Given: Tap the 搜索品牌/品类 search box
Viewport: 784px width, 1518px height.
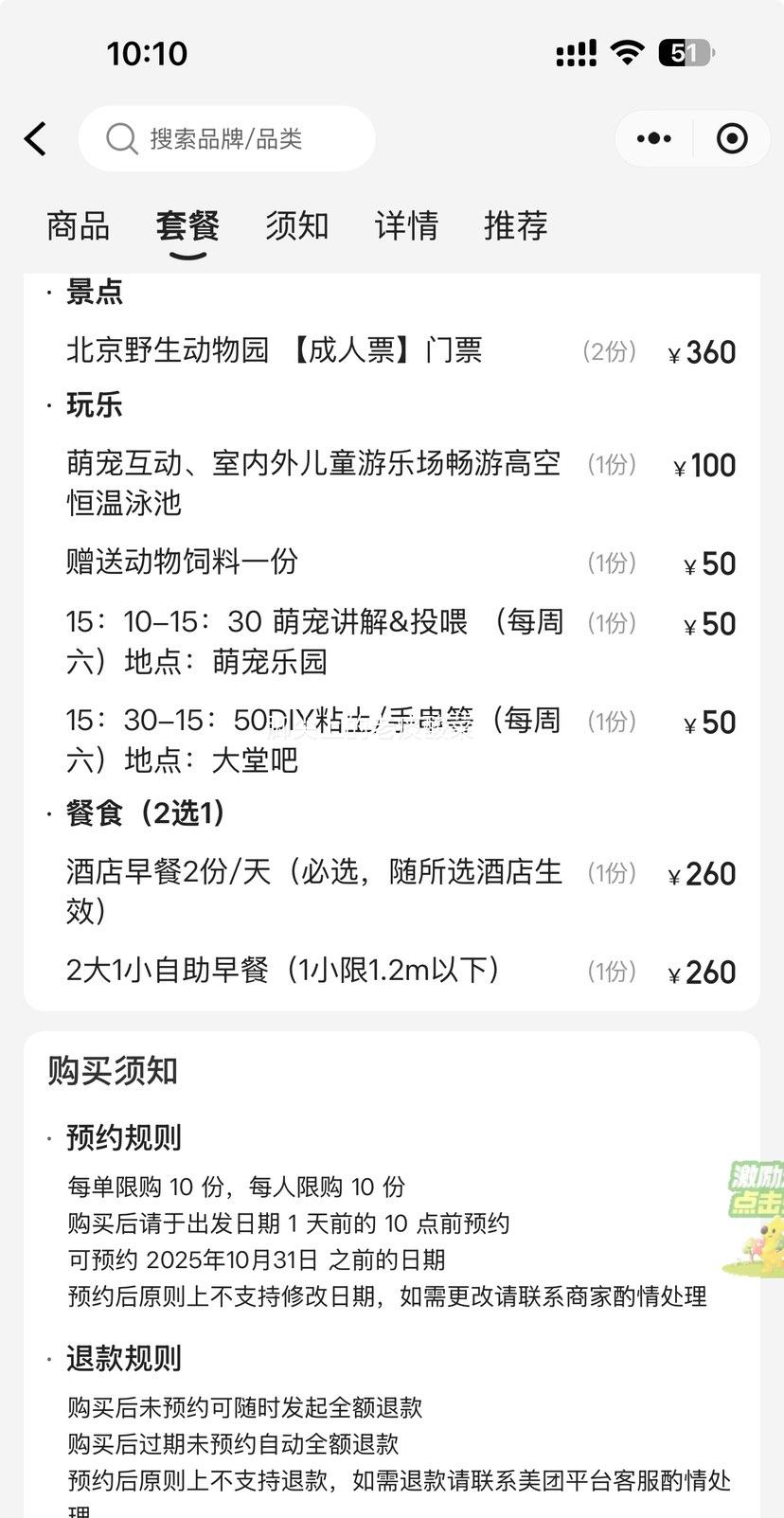Looking at the screenshot, I should (226, 139).
